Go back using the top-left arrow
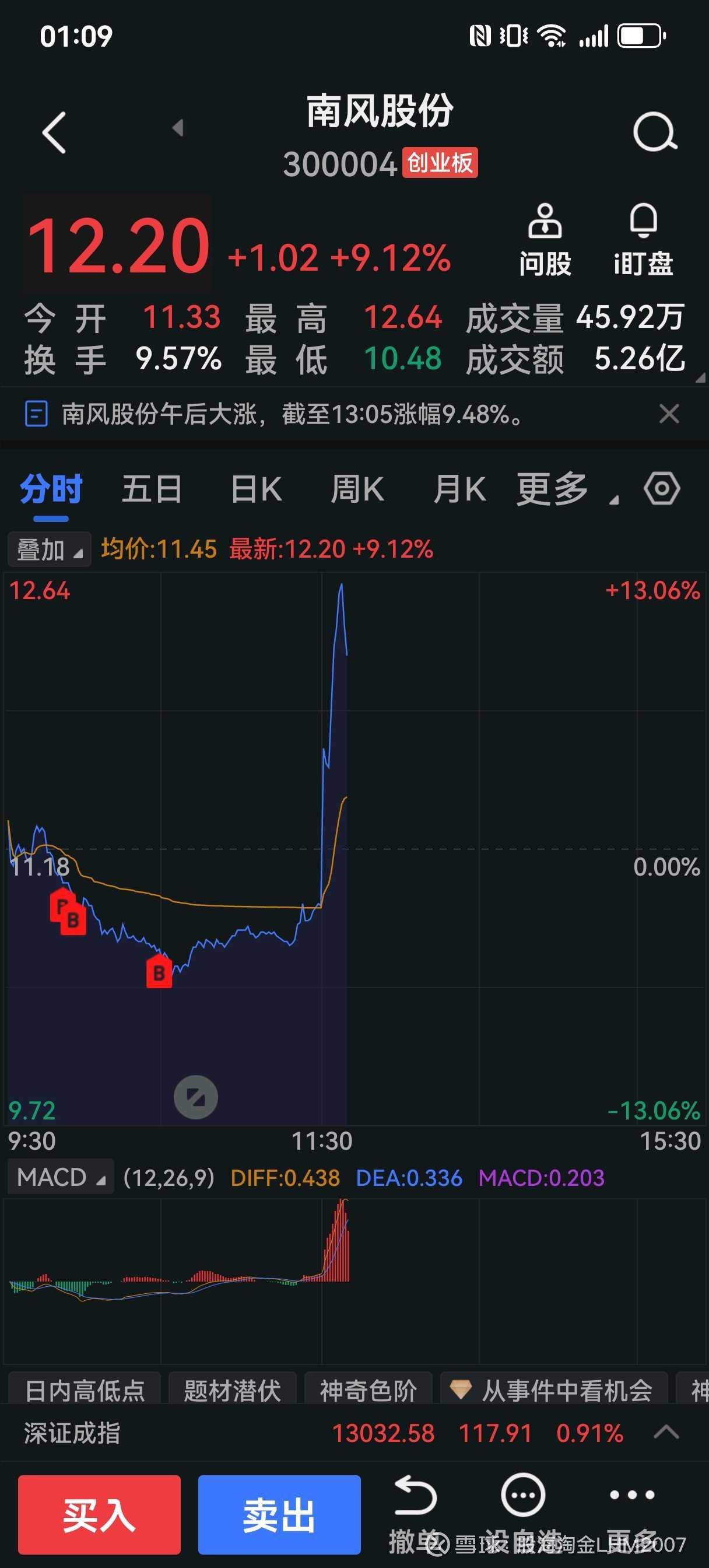This screenshot has height=1568, width=709. (54, 132)
